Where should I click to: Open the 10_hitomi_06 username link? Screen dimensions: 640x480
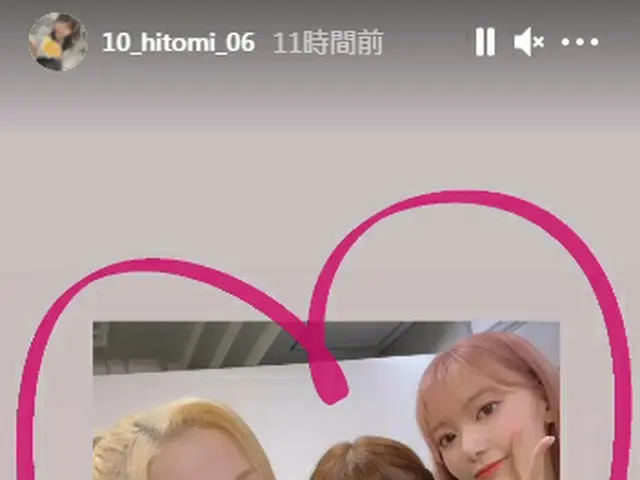pyautogui.click(x=178, y=43)
